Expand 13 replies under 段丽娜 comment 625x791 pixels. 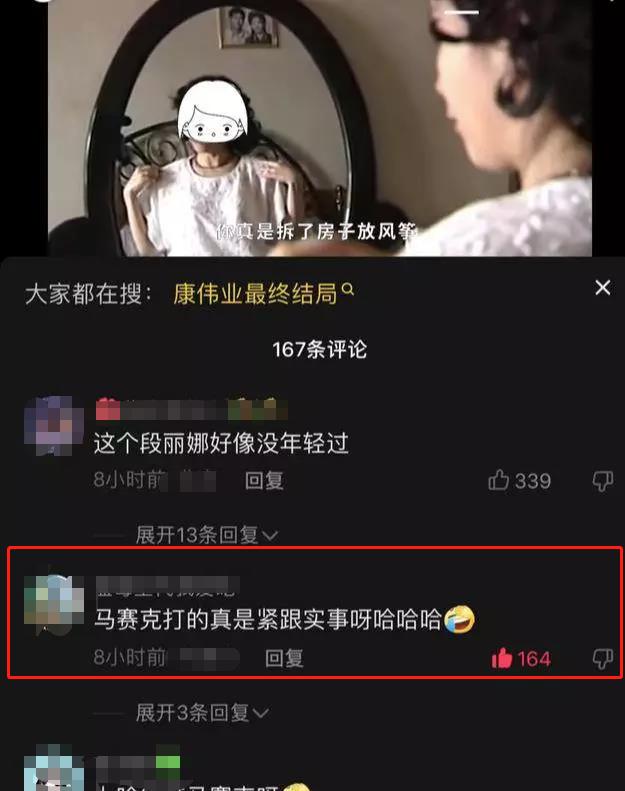pyautogui.click(x=207, y=535)
